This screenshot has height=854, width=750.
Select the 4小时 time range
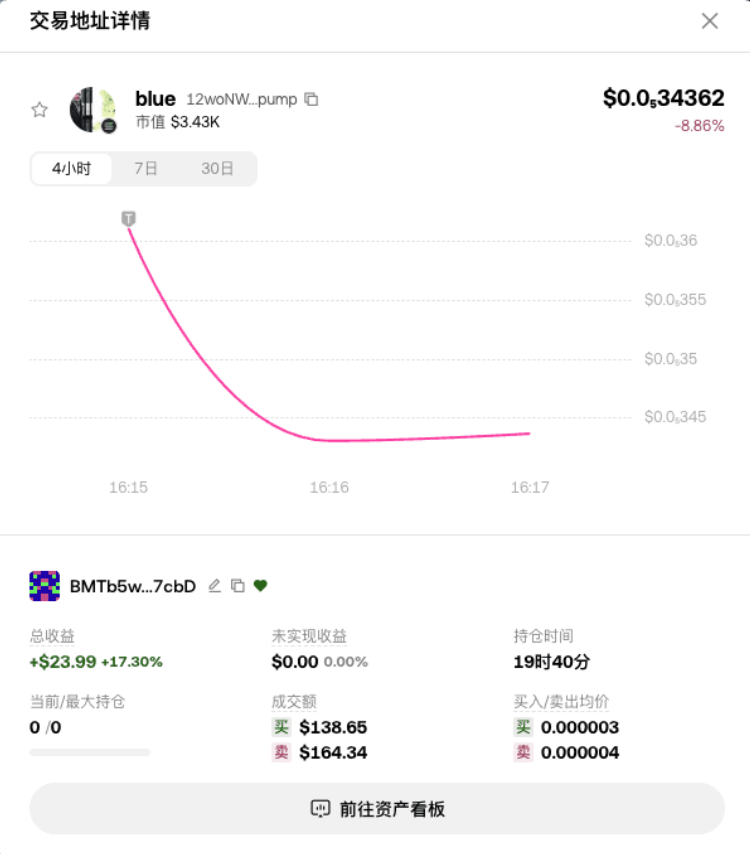[x=71, y=169]
